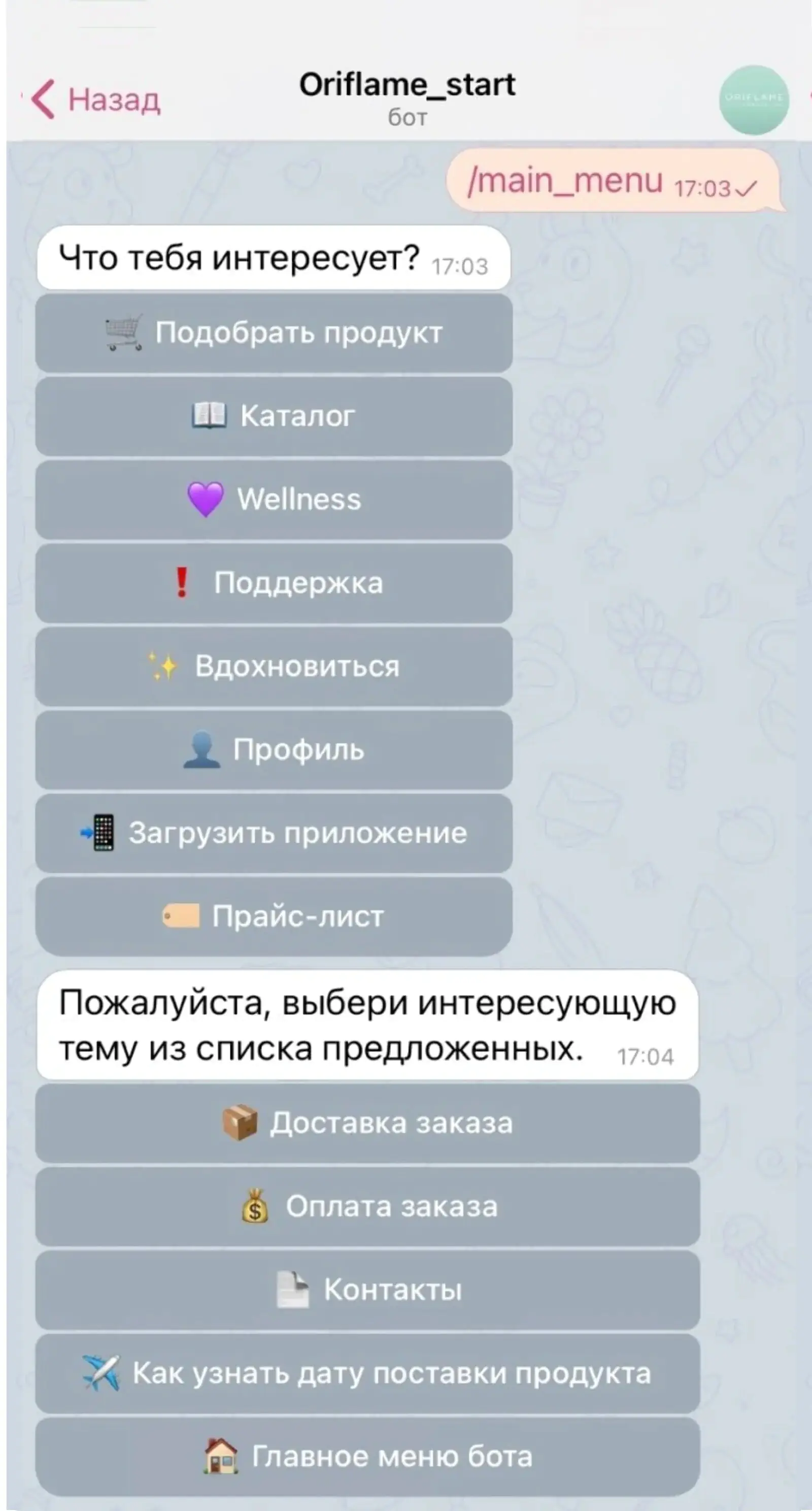Viewport: 812px width, 1511px height.
Task: Tap the Поддержка button
Action: coord(274,583)
